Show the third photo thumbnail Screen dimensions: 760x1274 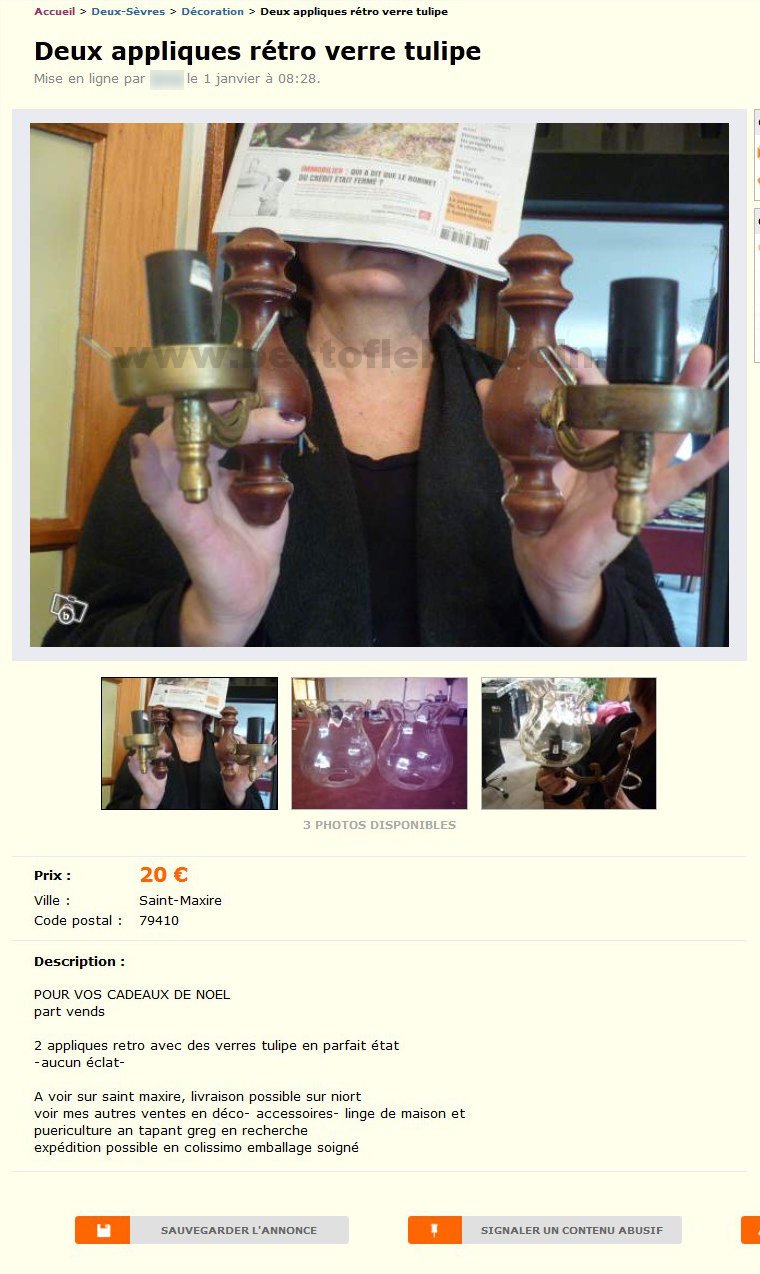click(568, 743)
